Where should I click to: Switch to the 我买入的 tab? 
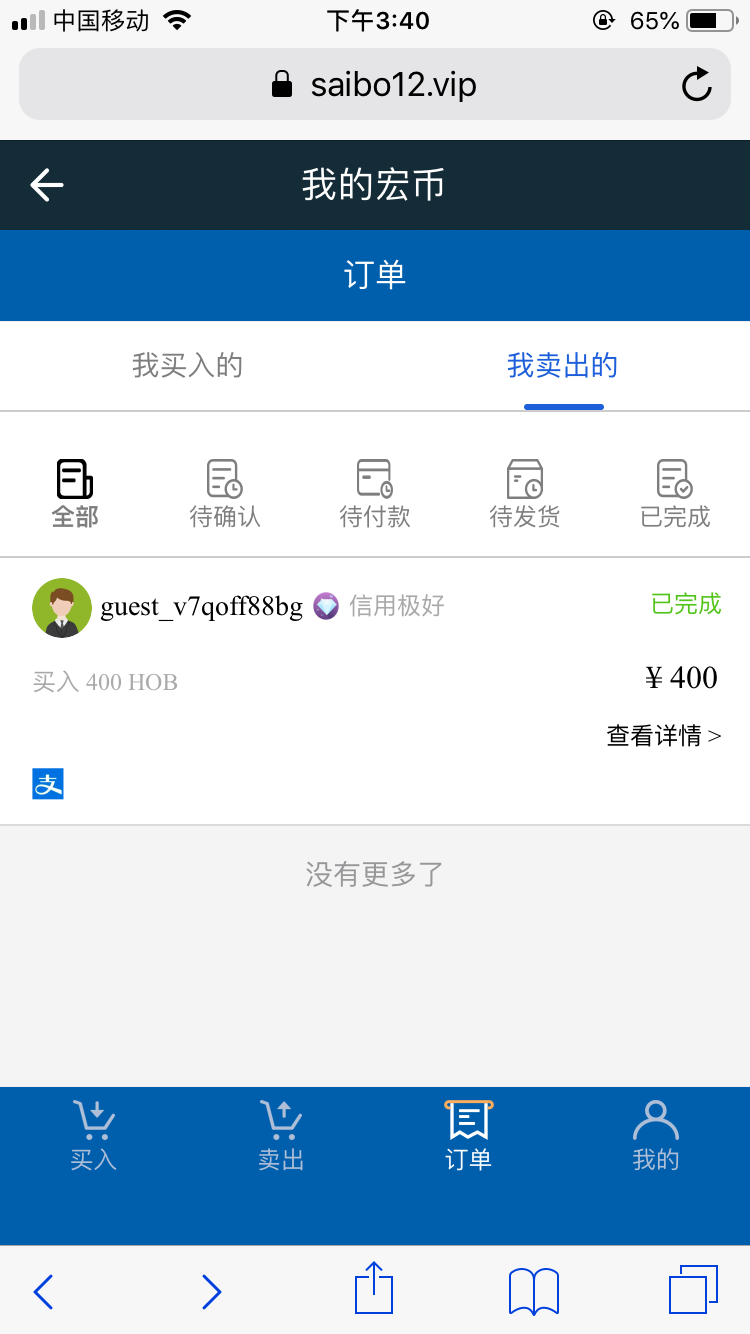point(187,366)
